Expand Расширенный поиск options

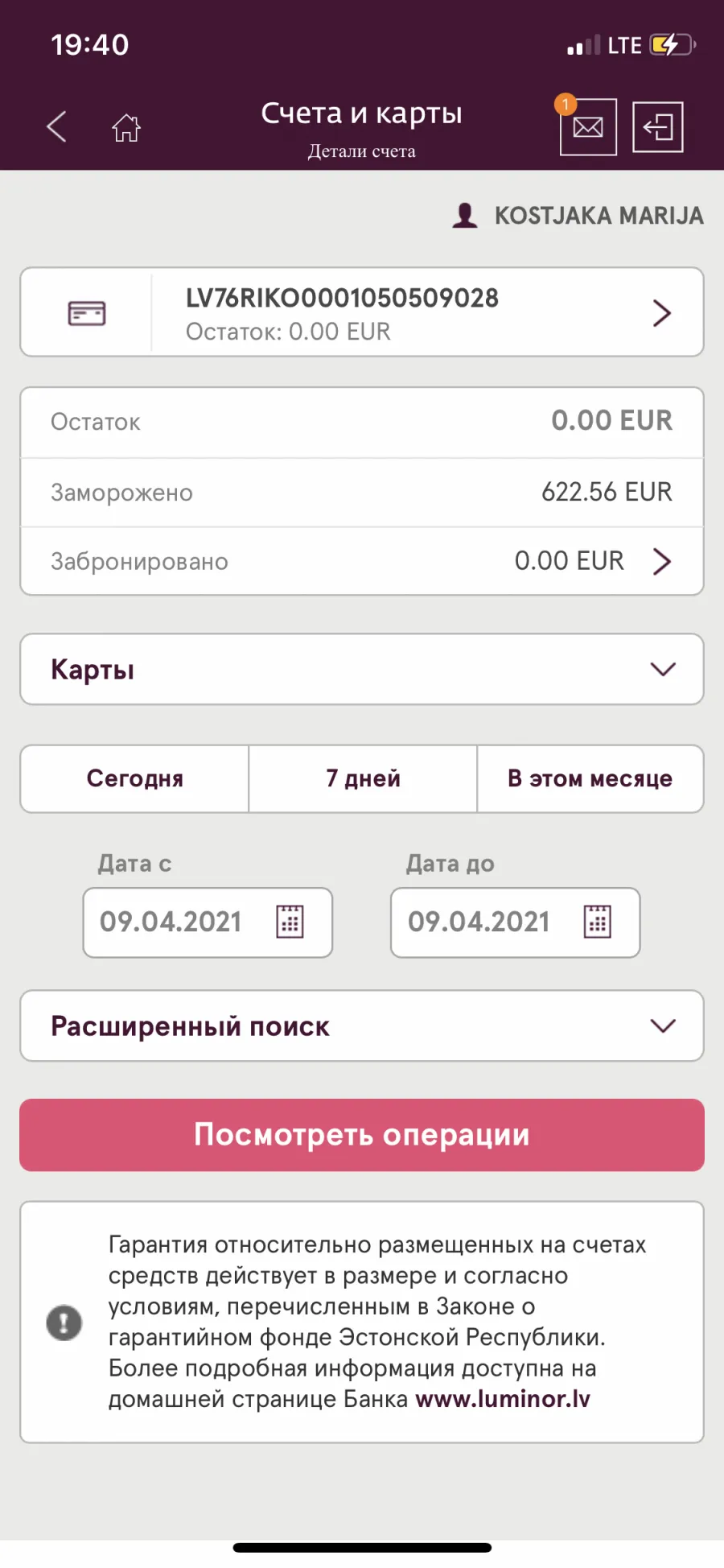pos(362,1026)
